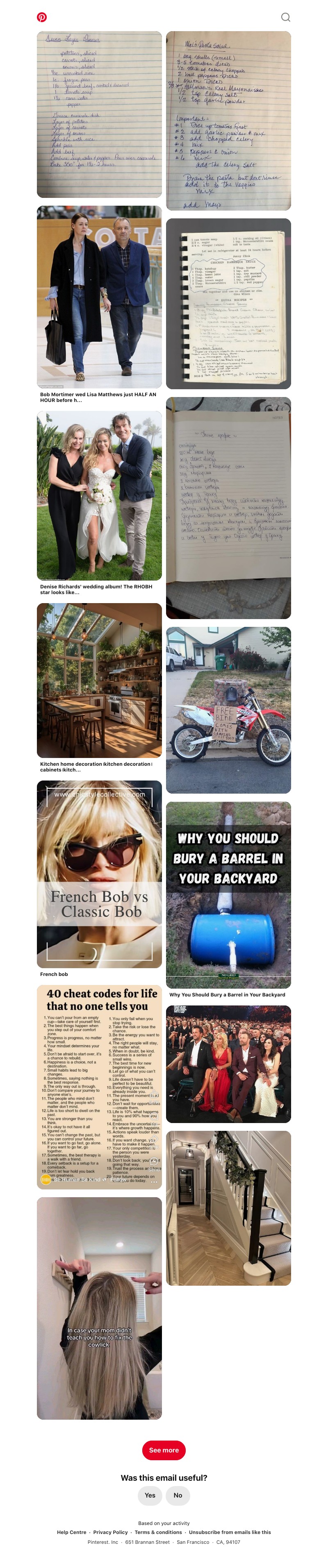
Task: Unsubscribe from emails like this
Action: 230,1532
